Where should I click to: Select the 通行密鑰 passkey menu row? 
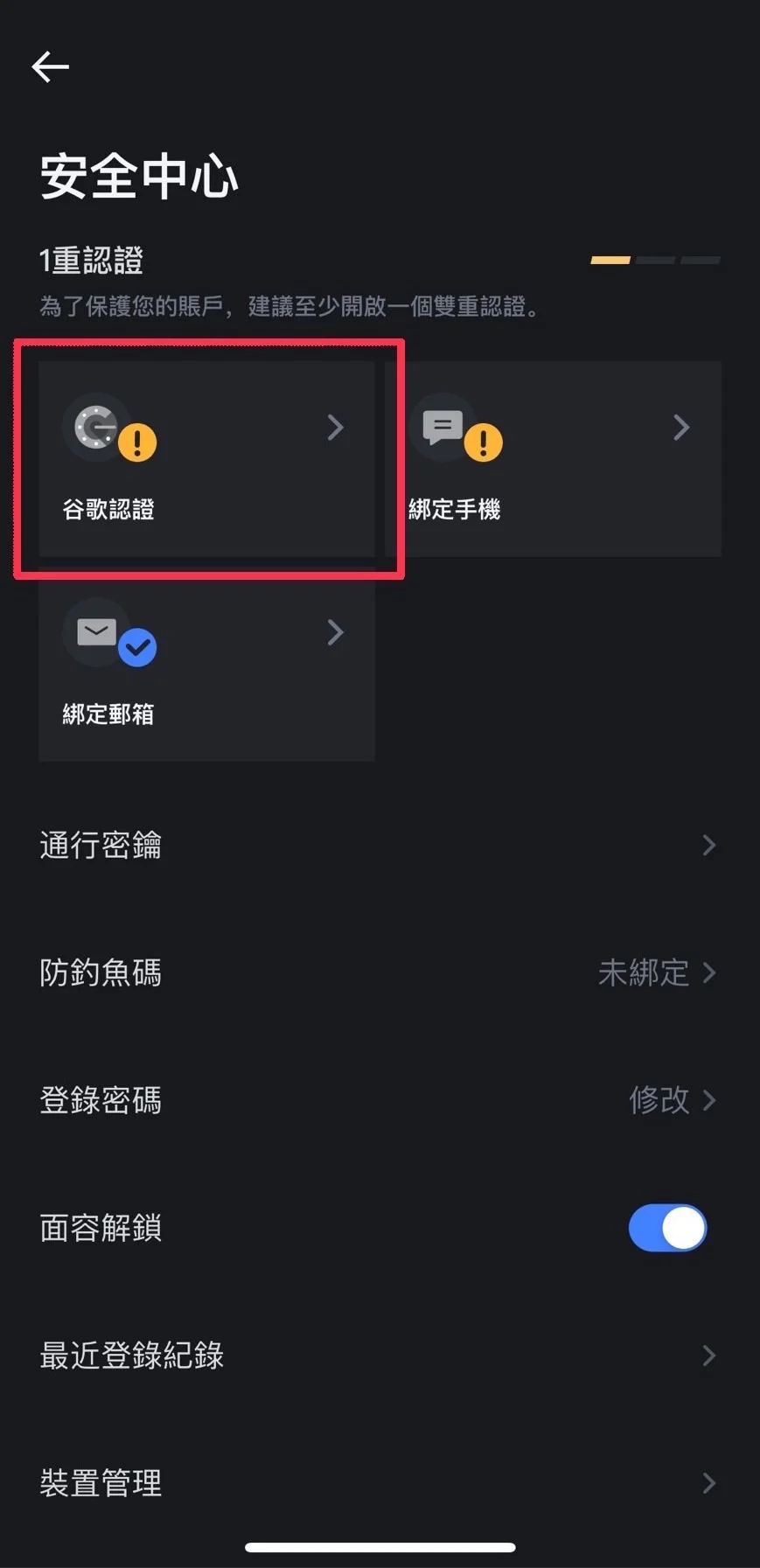coord(380,845)
